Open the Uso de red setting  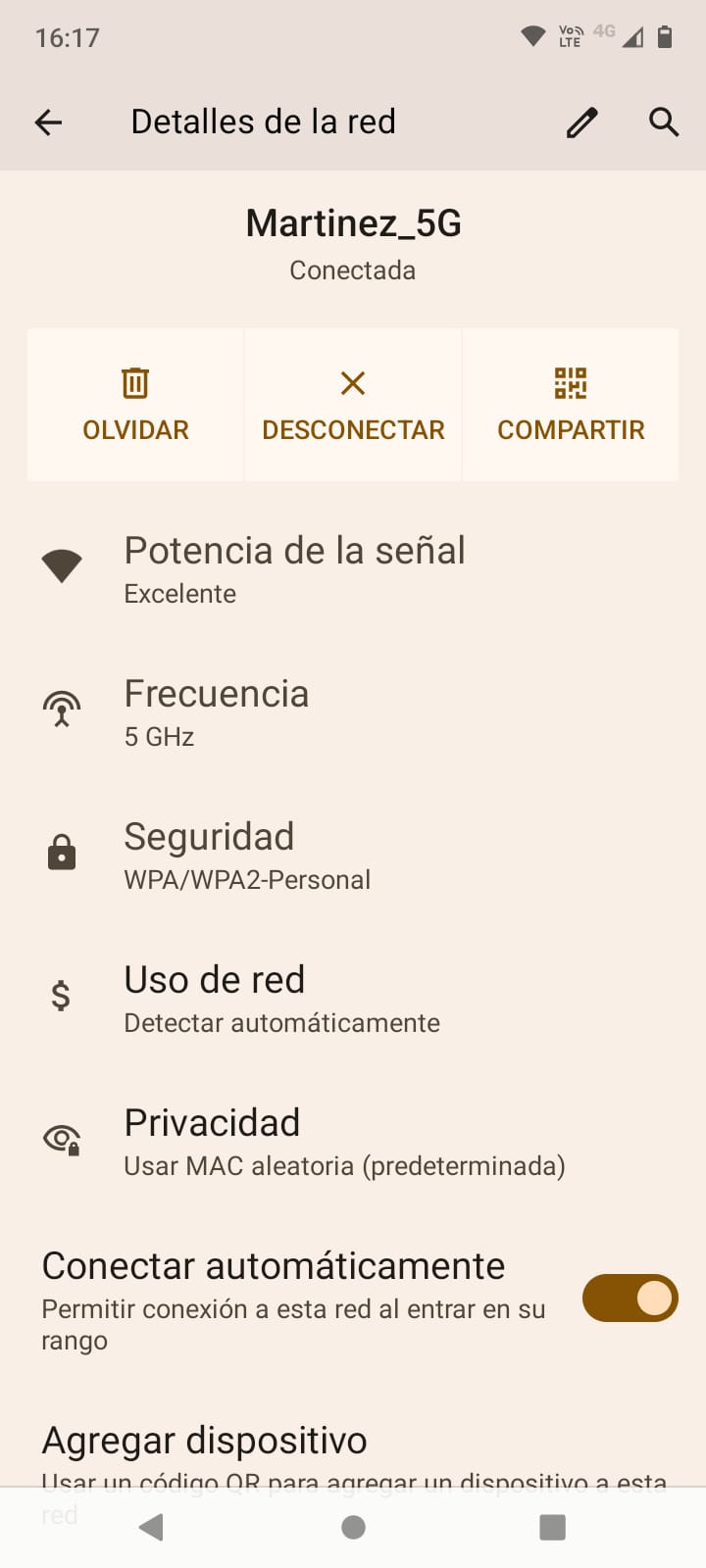(x=281, y=999)
